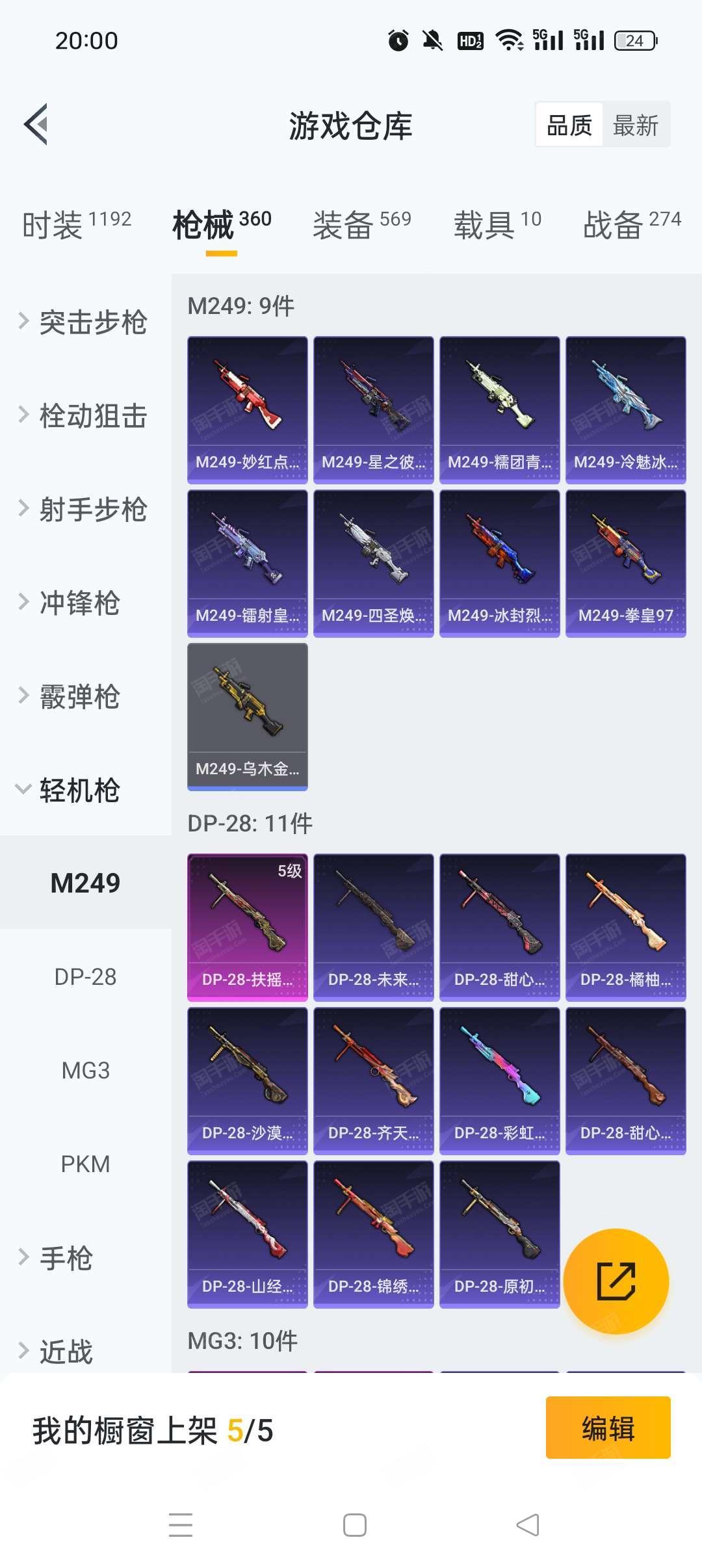The width and height of the screenshot is (702, 1568).
Task: Select DP-28 in the sidebar
Action: point(86,976)
